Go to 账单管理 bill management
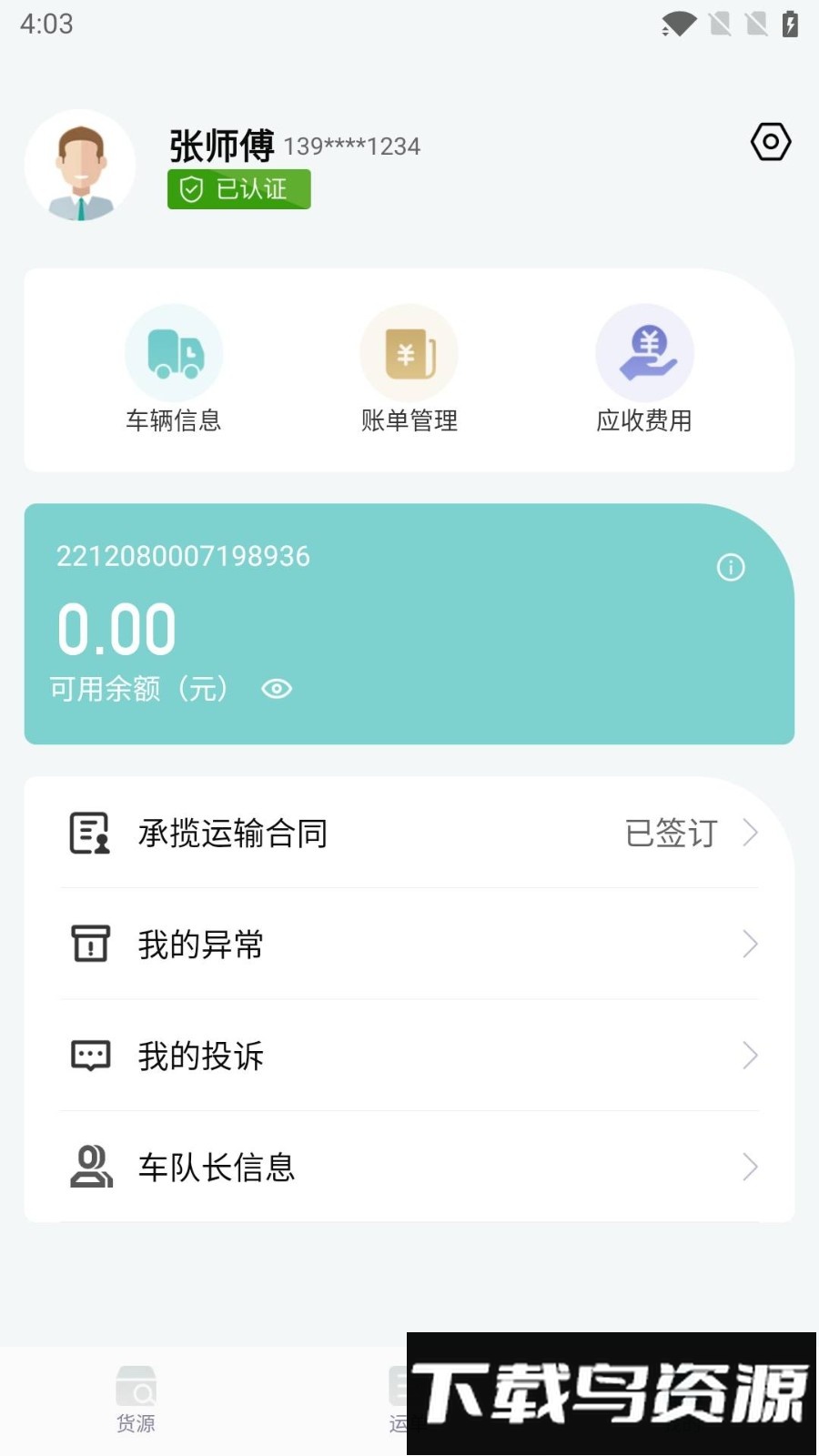Viewport: 819px width, 1456px height. coord(409,369)
